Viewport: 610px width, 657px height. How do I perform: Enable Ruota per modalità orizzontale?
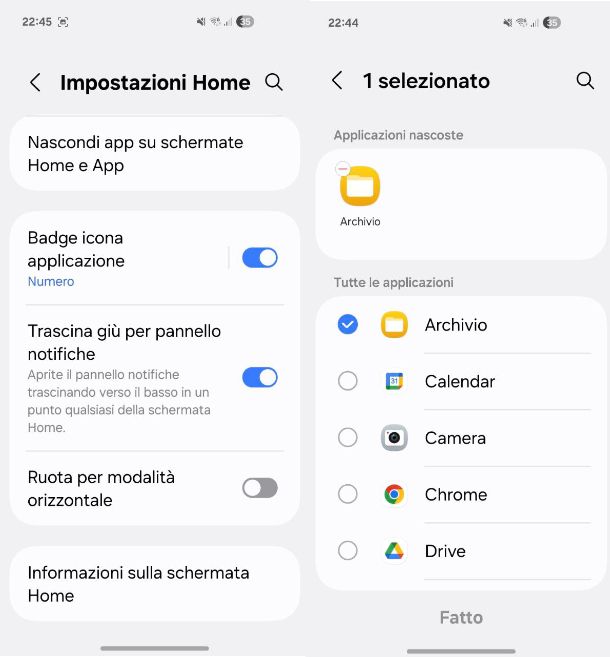tap(260, 488)
